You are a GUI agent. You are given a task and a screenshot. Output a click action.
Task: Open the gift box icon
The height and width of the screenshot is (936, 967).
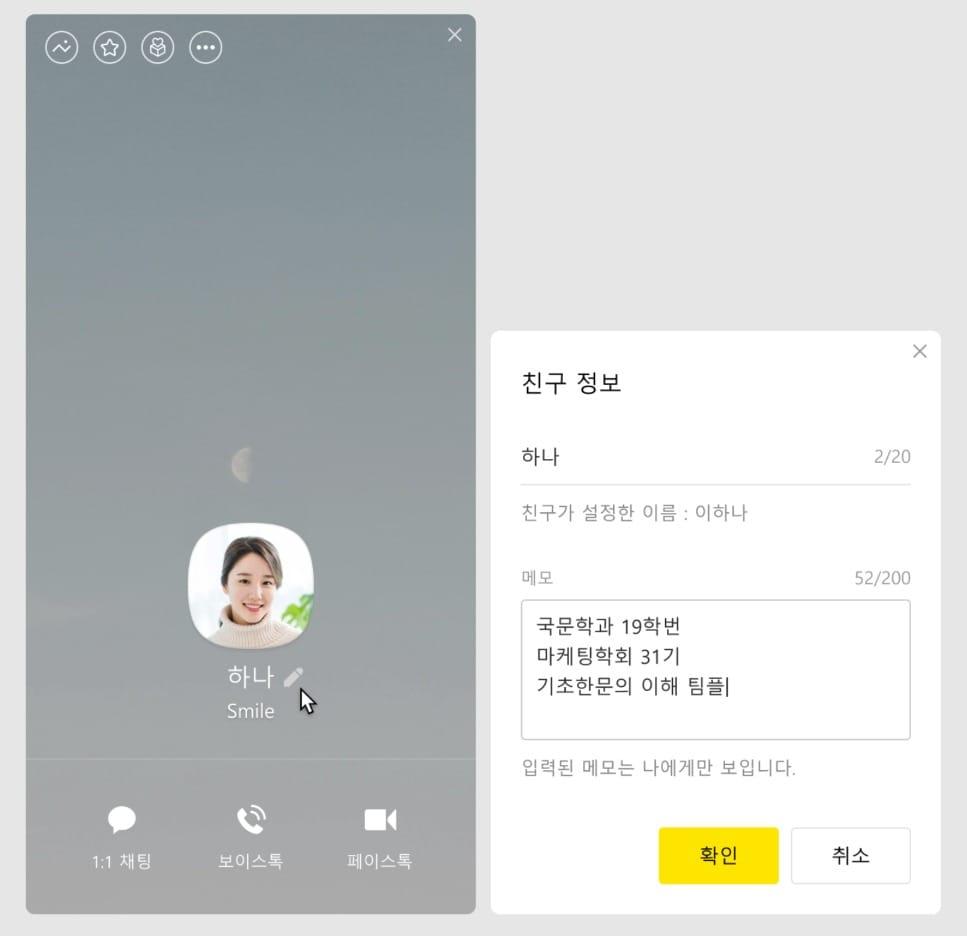158,47
